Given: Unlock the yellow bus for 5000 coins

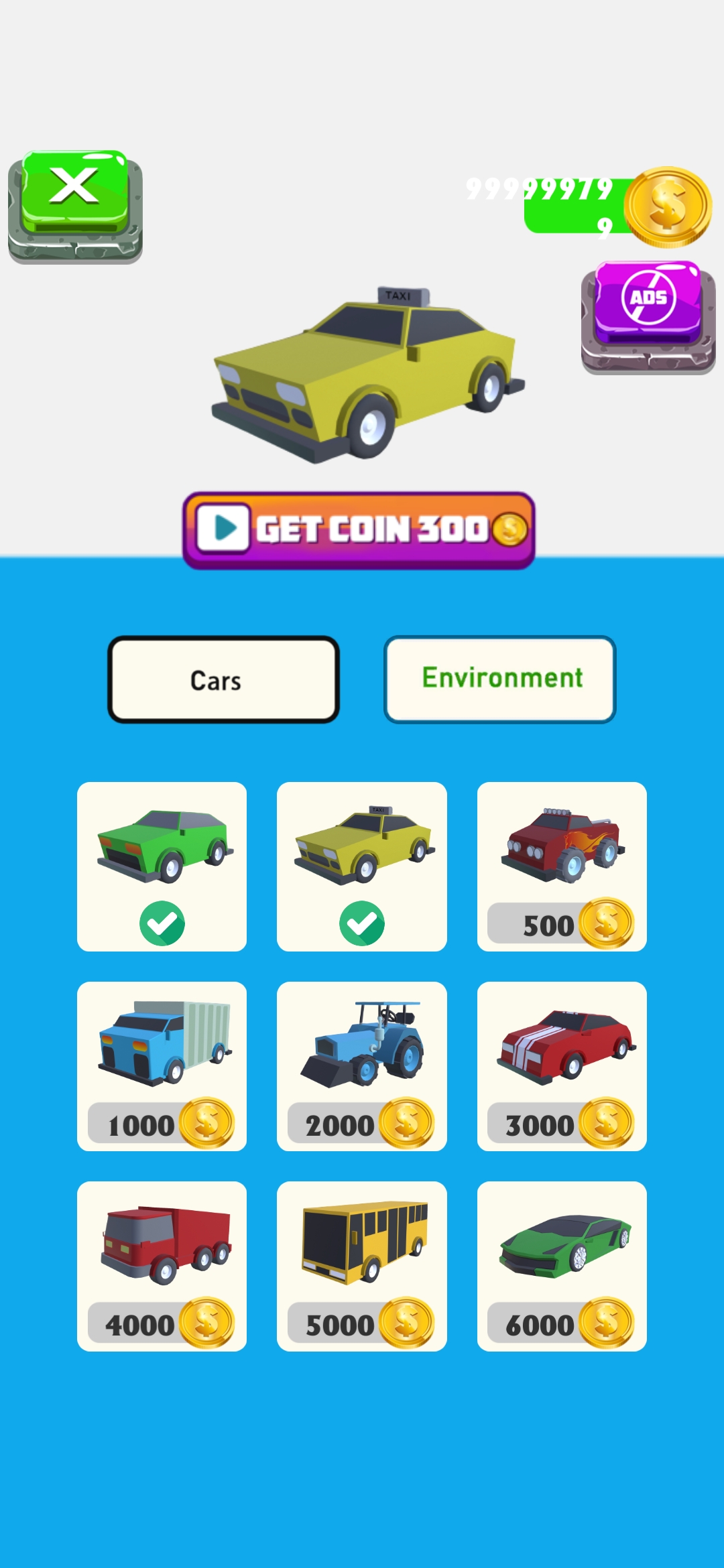Looking at the screenshot, I should click(x=361, y=1266).
